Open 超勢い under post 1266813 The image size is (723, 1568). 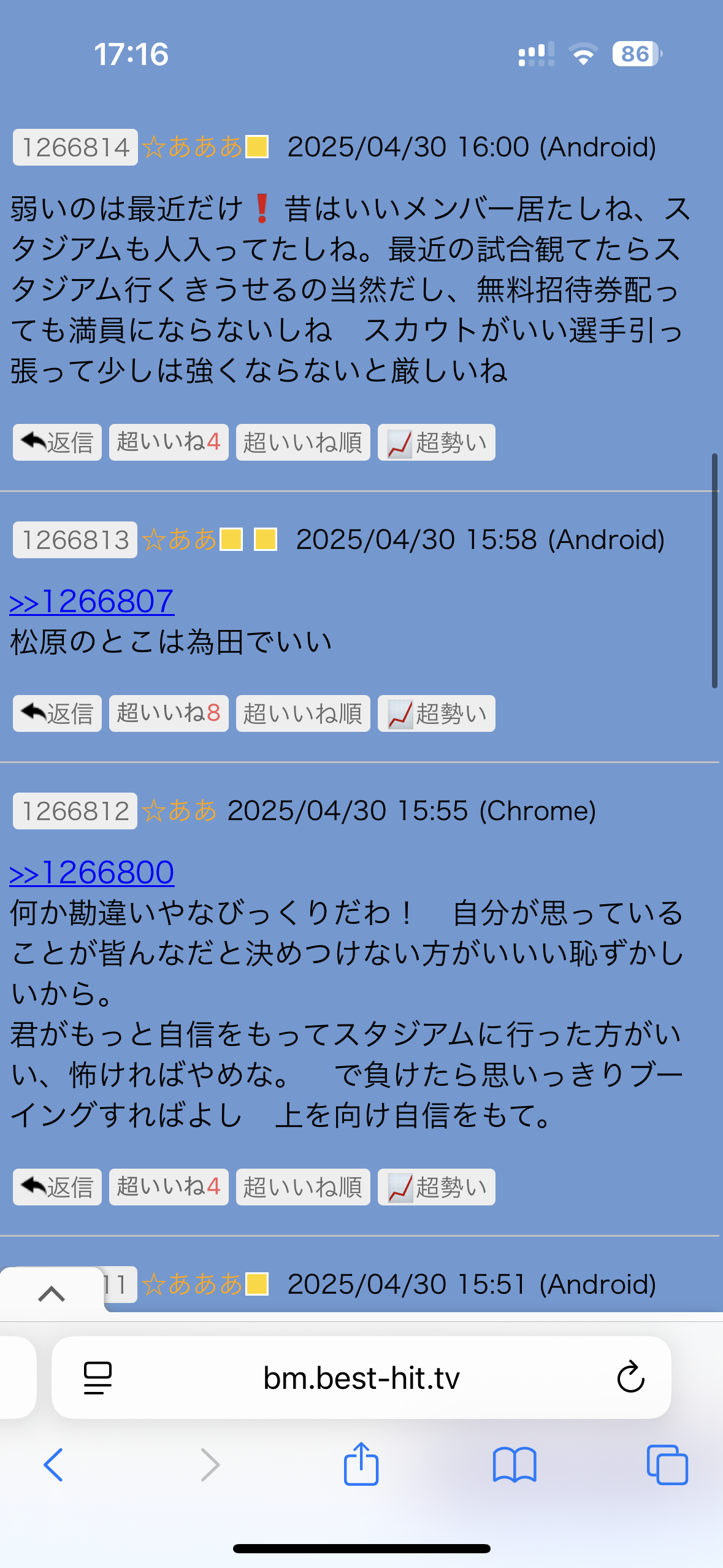[x=437, y=713]
